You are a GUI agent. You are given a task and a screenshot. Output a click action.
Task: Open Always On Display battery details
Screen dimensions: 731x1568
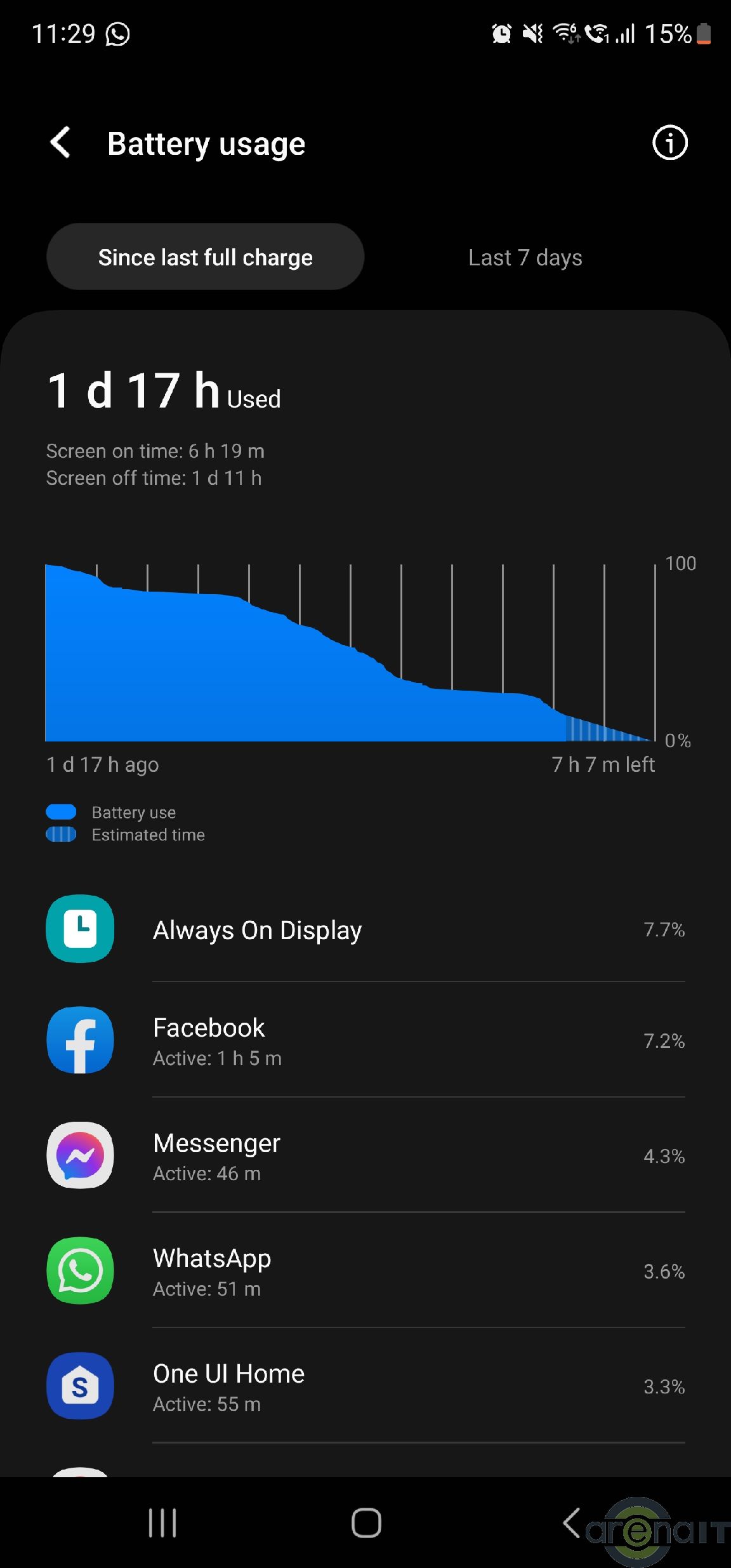(365, 929)
